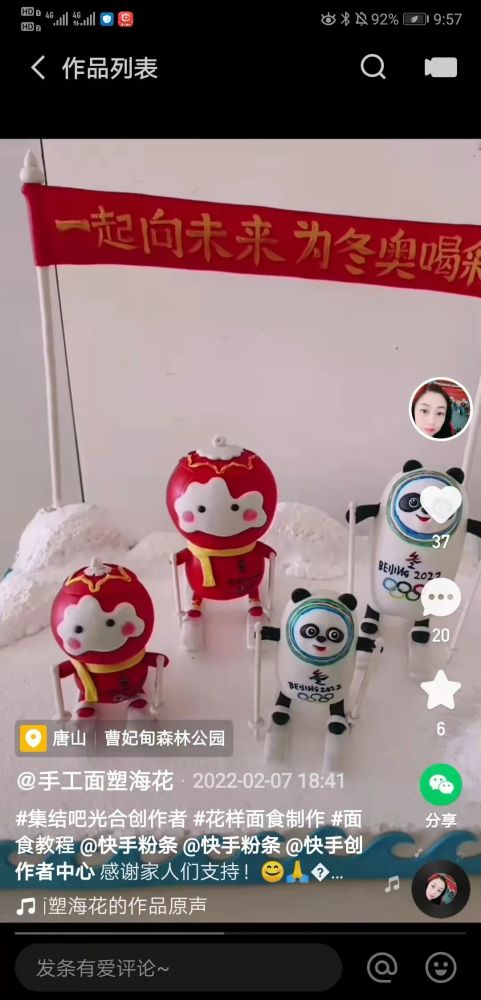The image size is (481, 1000).
Task: Open the hashtag #花样面食制作
Action: 260,818
